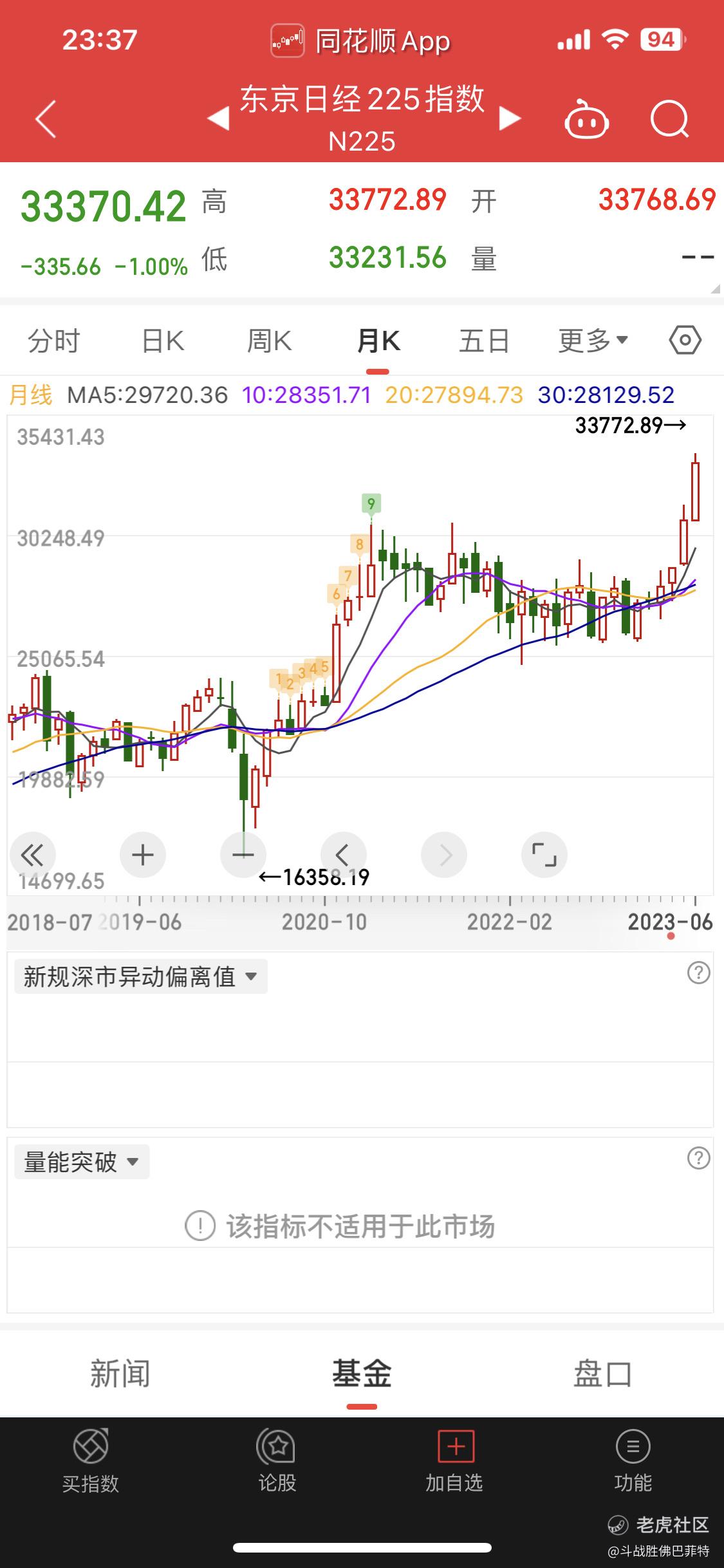Switch to the 分时 chart tab
This screenshot has height=1568, width=724.
[54, 341]
